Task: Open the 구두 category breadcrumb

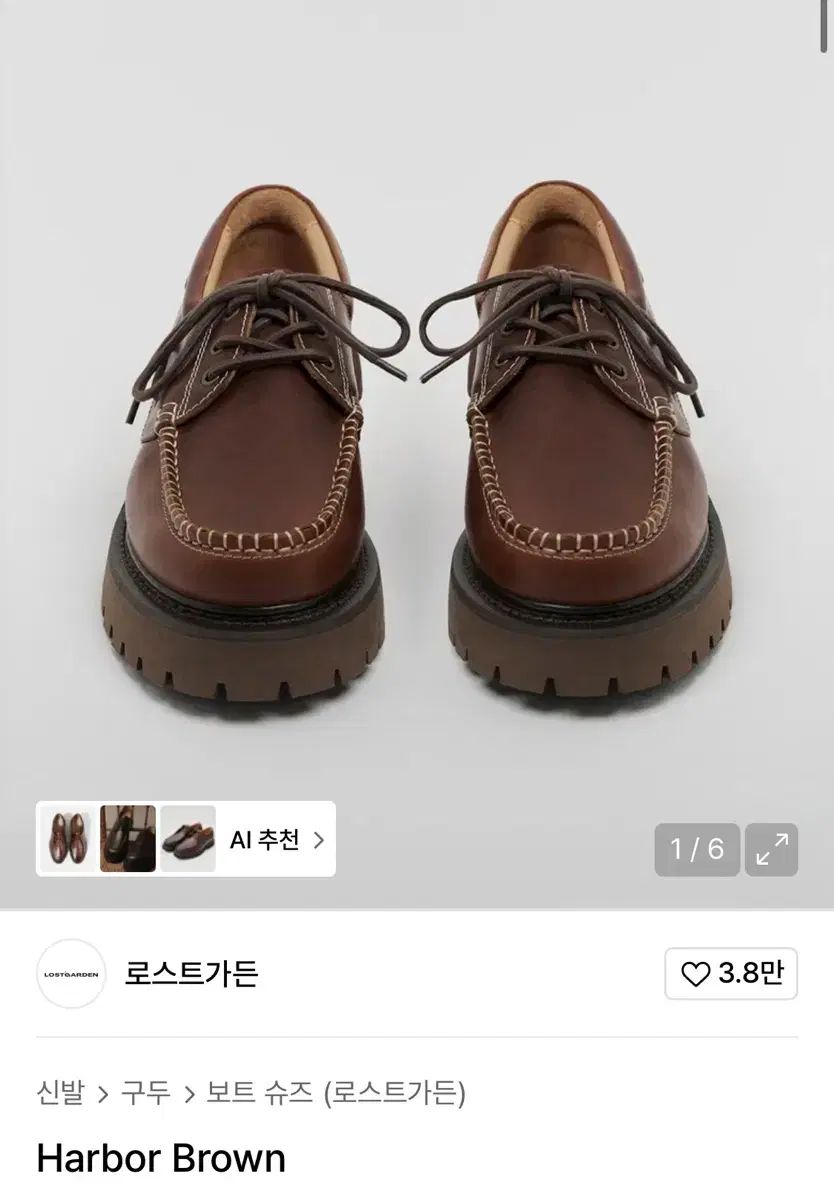Action: [145, 1092]
